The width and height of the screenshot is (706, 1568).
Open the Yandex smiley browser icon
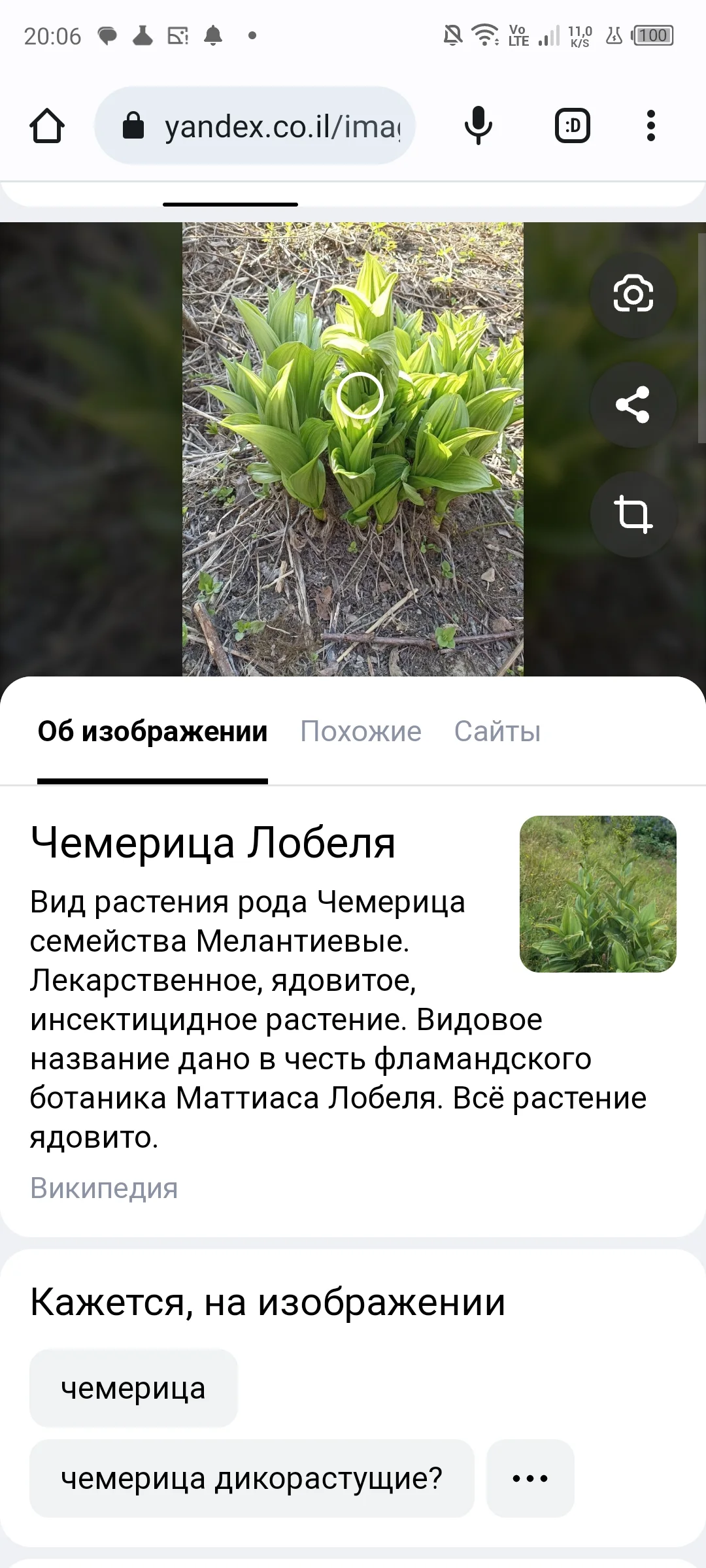571,125
